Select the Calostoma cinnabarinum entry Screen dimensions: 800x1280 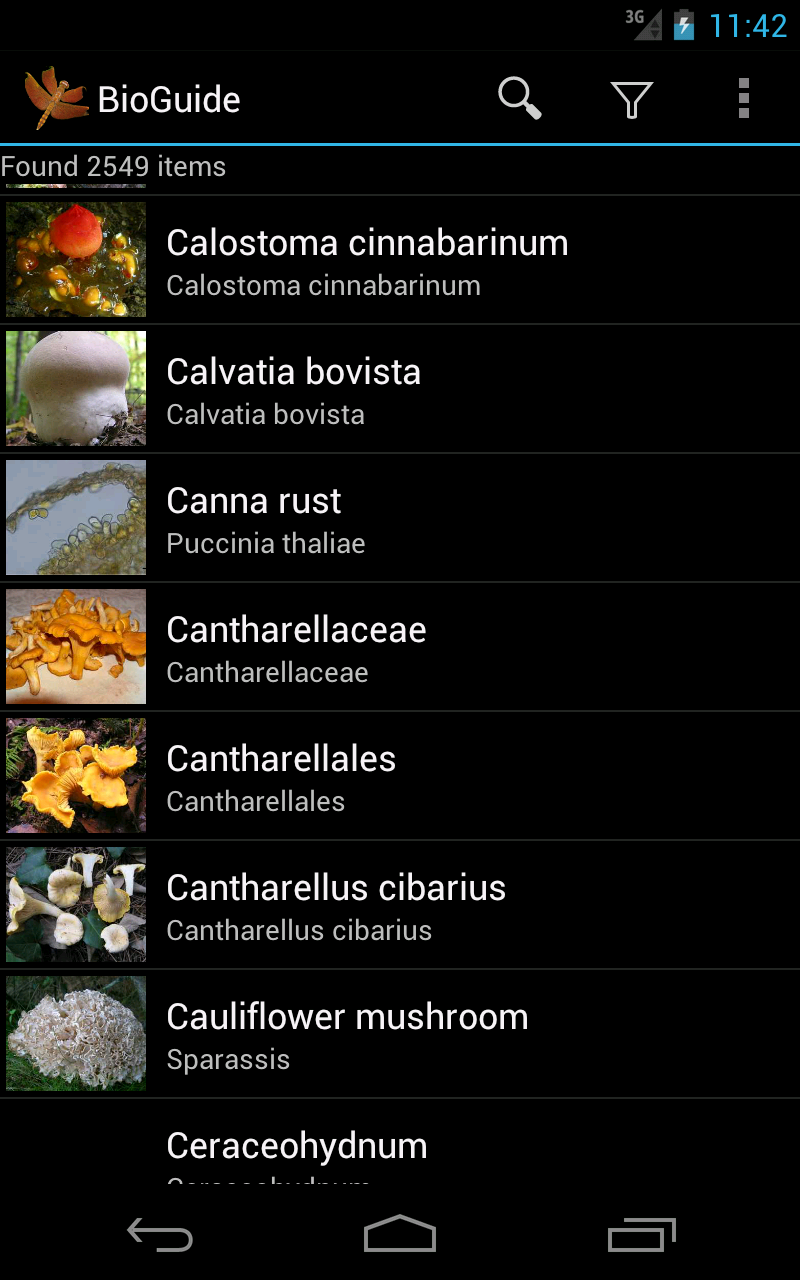tap(400, 259)
